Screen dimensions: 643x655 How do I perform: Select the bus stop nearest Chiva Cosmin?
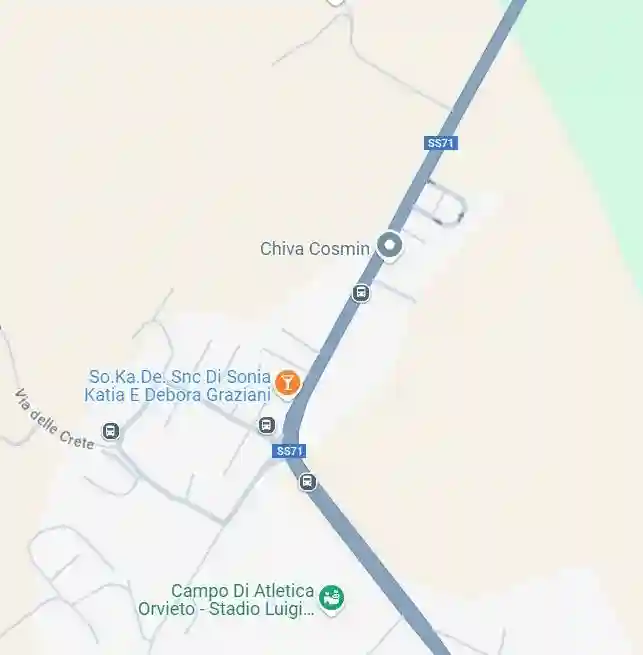click(x=361, y=293)
